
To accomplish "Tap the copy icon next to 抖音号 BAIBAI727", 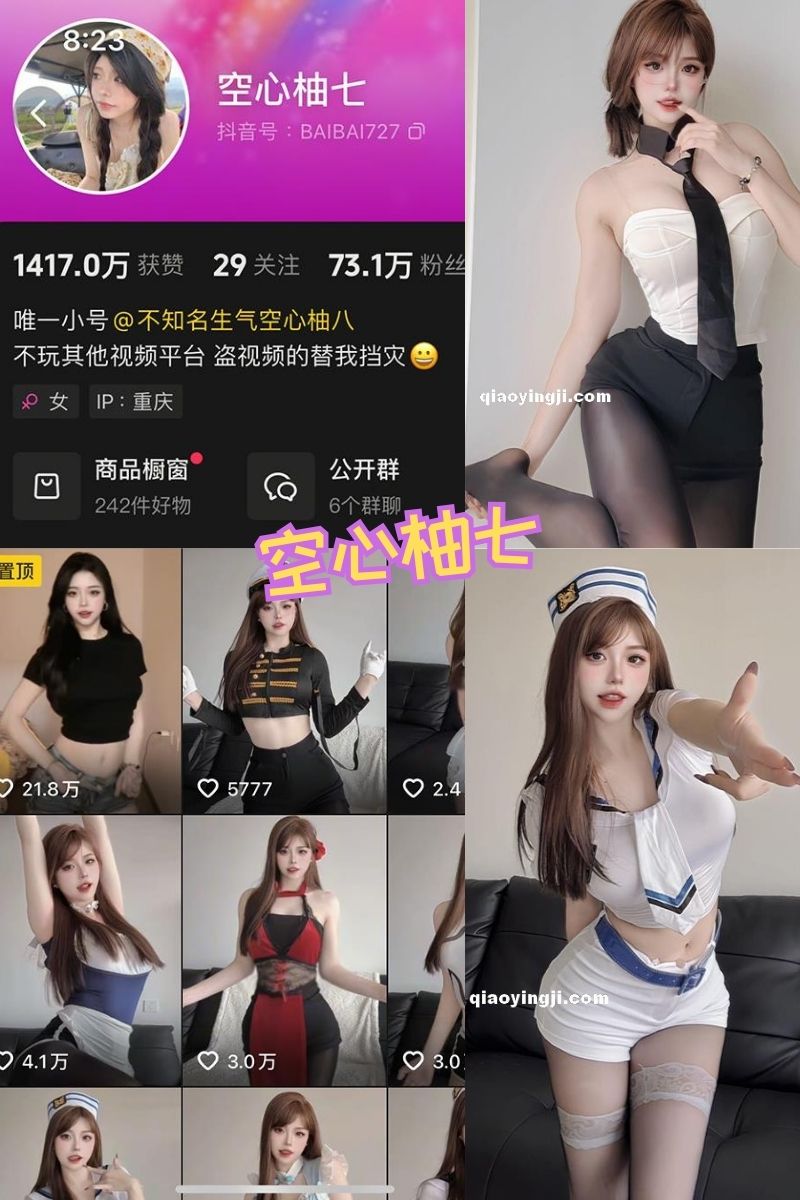I will pyautogui.click(x=415, y=131).
